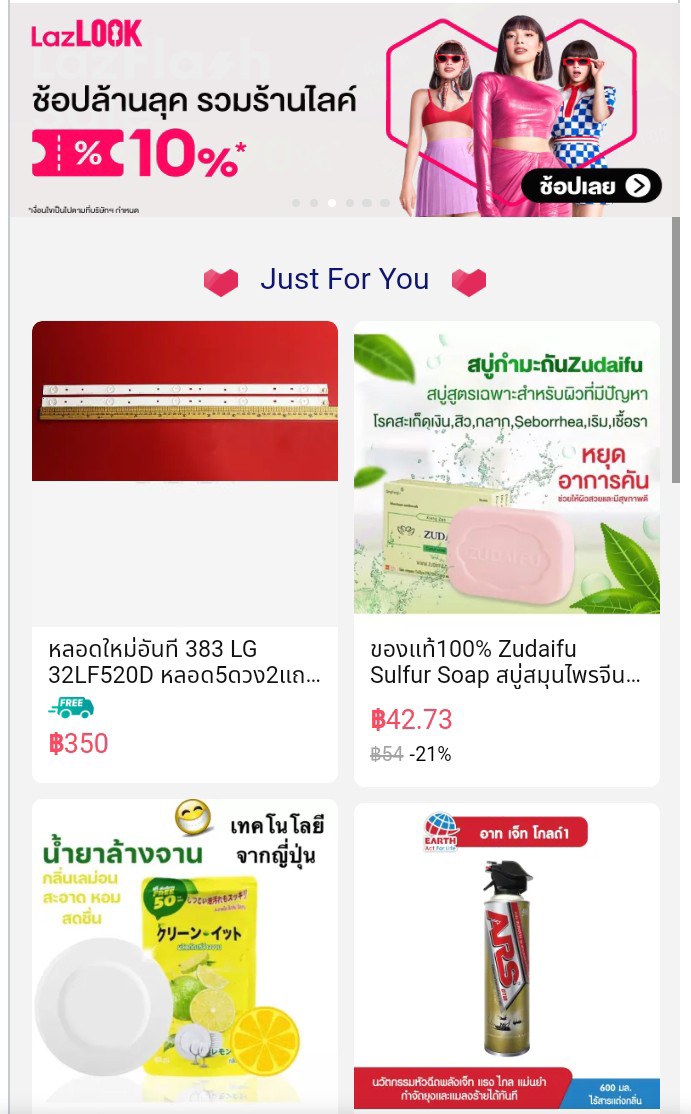The height and width of the screenshot is (1114, 691).
Task: Tap the ช้อปเลย shop now button
Action: (x=591, y=186)
